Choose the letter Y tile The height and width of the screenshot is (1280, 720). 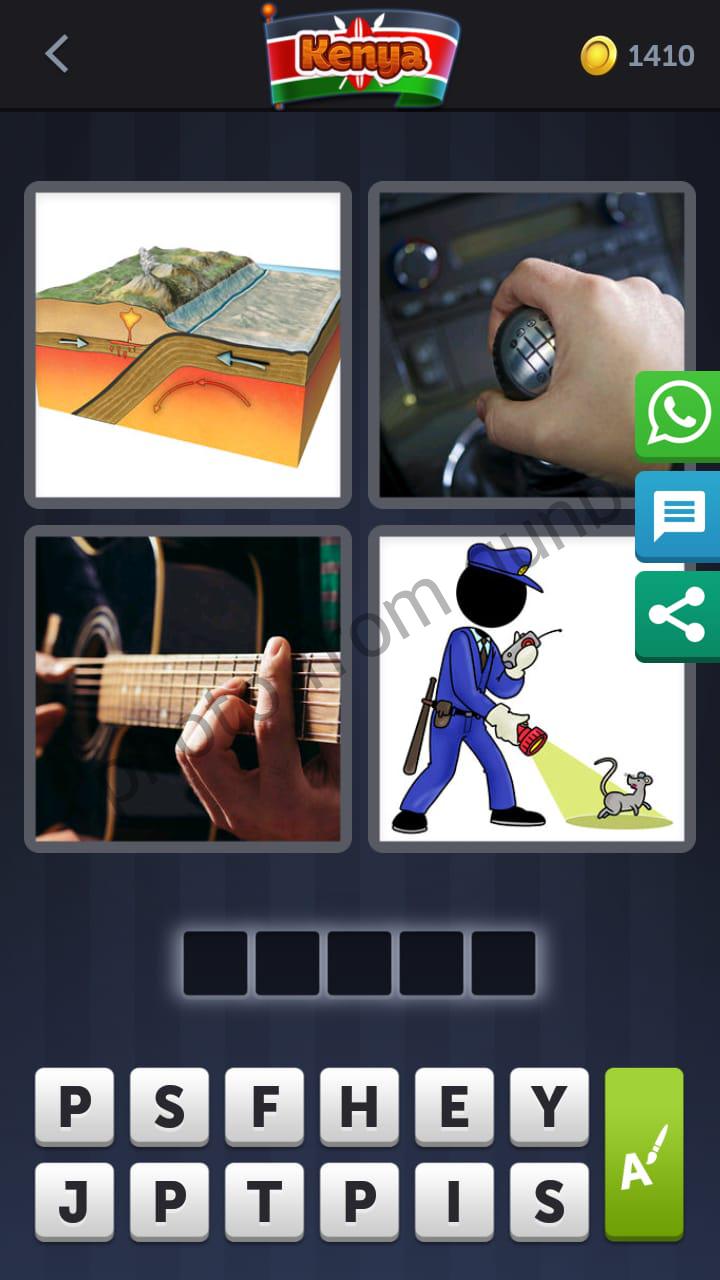pyautogui.click(x=549, y=1106)
